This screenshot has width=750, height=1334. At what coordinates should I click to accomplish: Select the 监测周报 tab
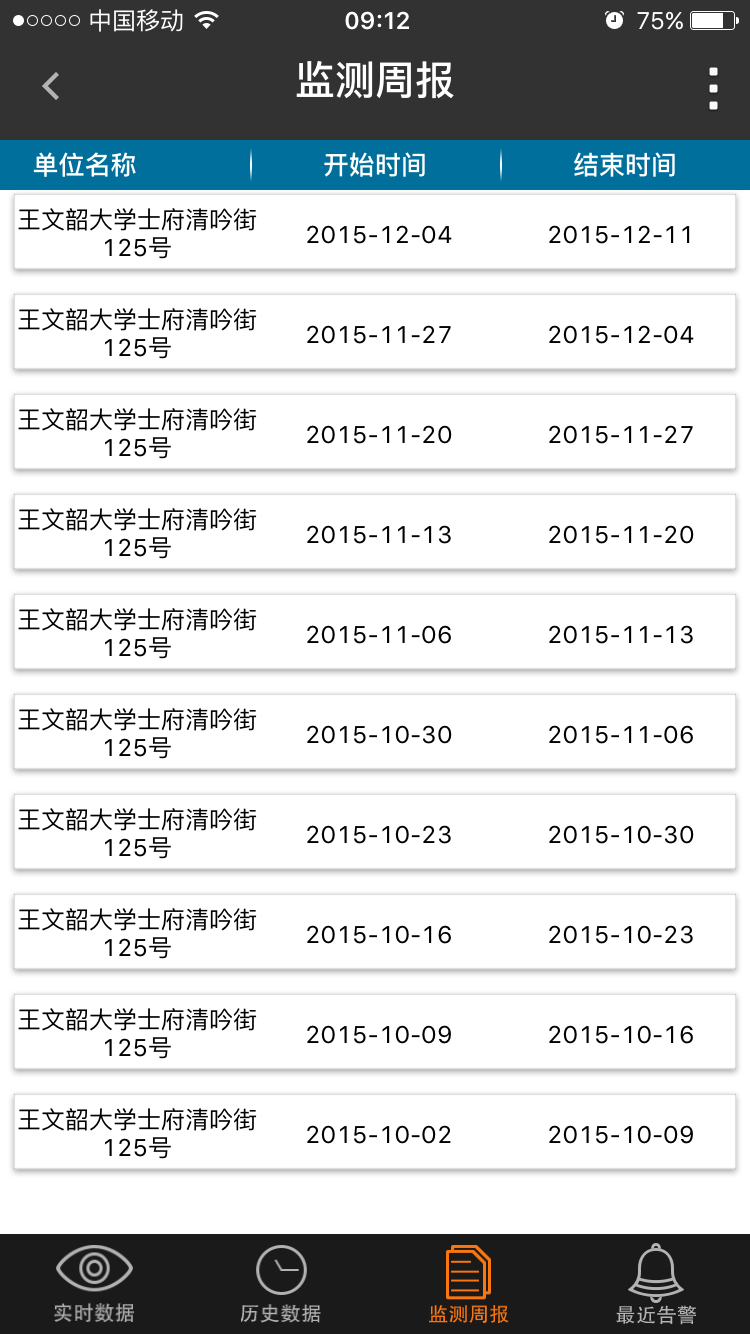[468, 1284]
